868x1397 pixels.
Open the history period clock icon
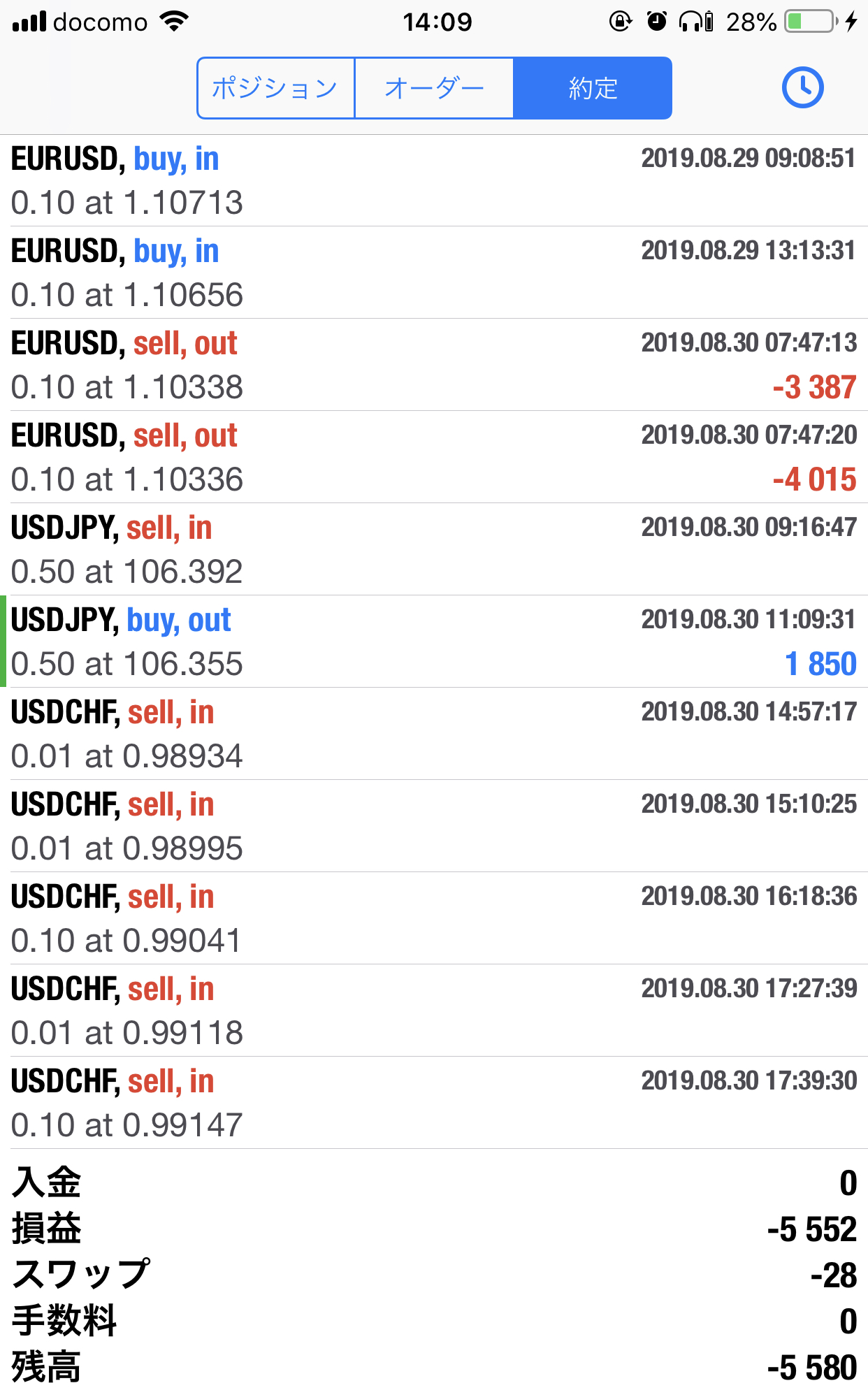tap(802, 87)
